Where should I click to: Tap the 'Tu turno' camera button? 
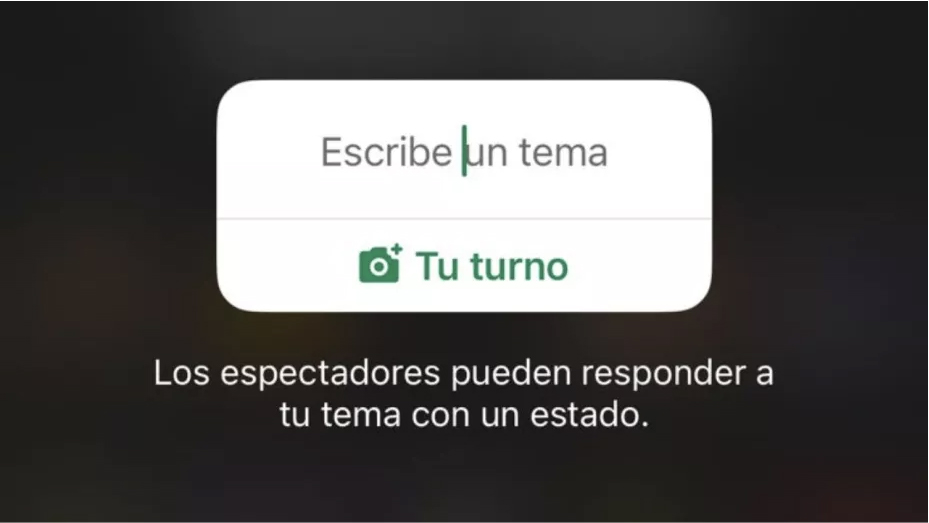464,266
